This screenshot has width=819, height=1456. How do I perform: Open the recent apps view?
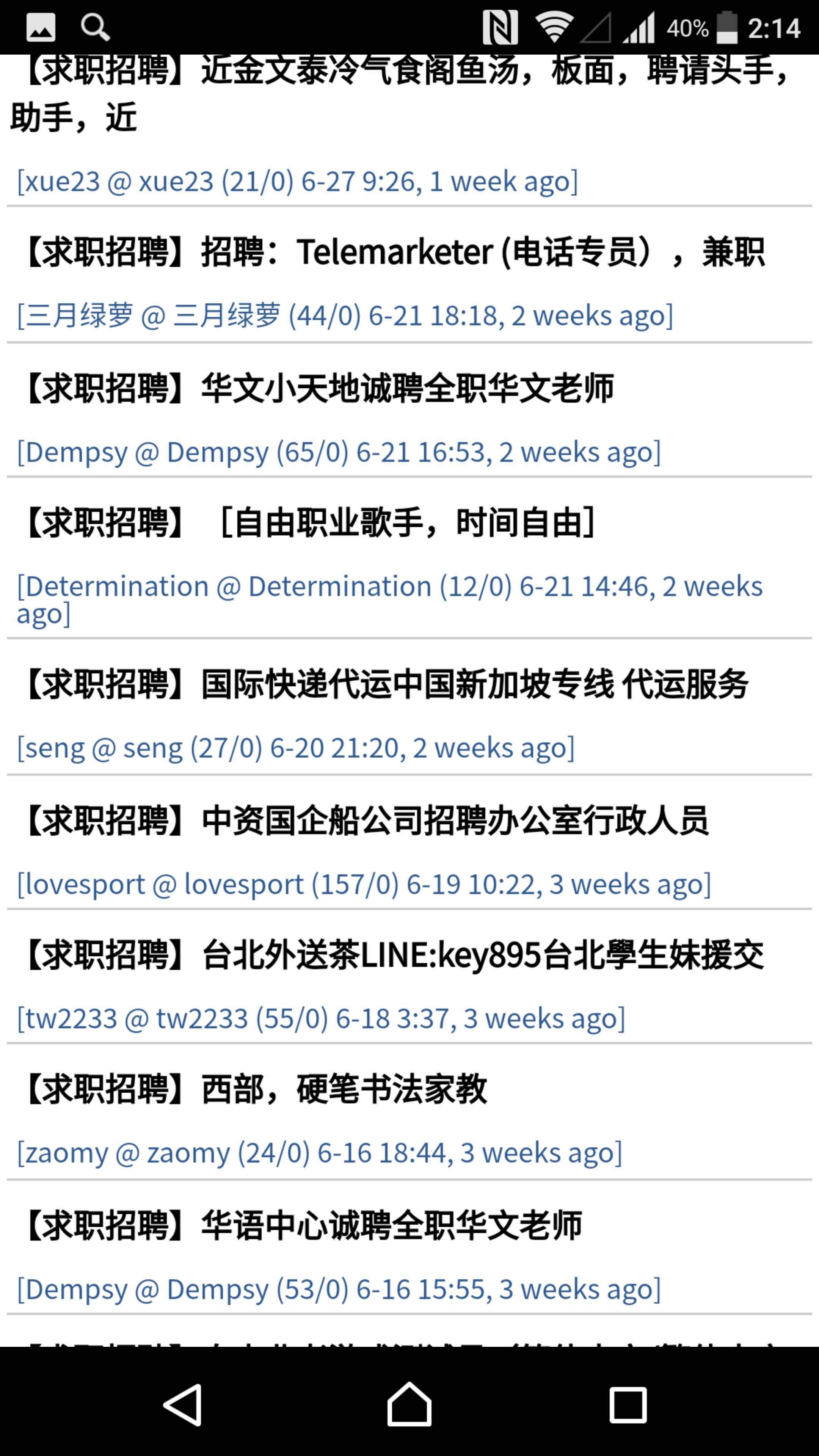(628, 1404)
